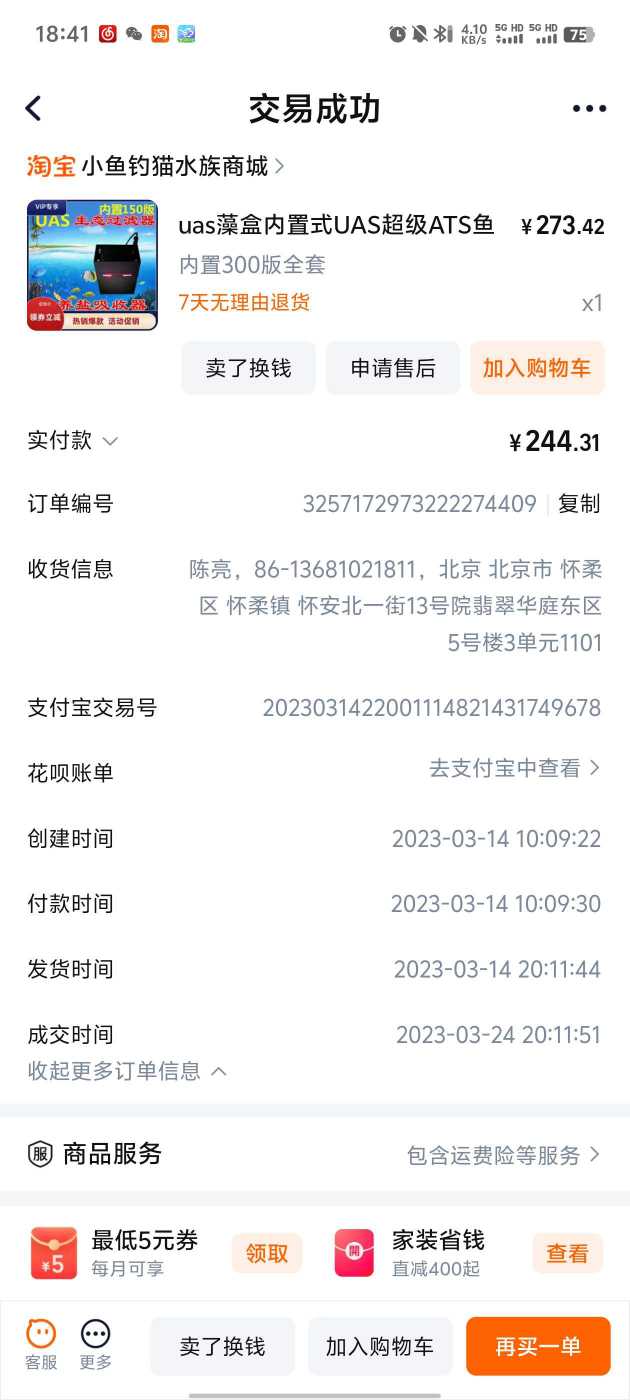Contact customer service 客服
The width and height of the screenshot is (630, 1400).
pos(41,1343)
